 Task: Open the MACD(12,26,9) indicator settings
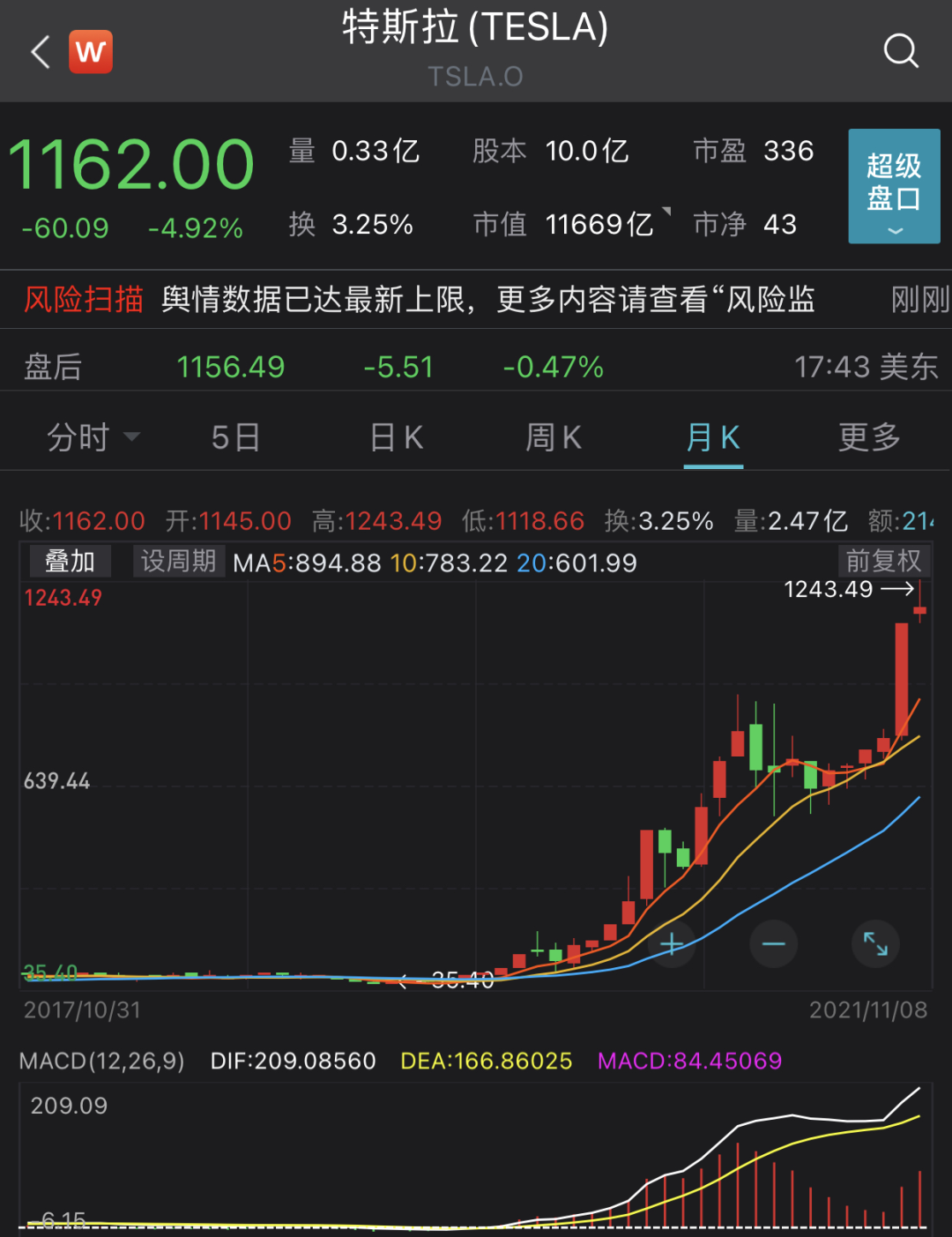click(102, 1061)
